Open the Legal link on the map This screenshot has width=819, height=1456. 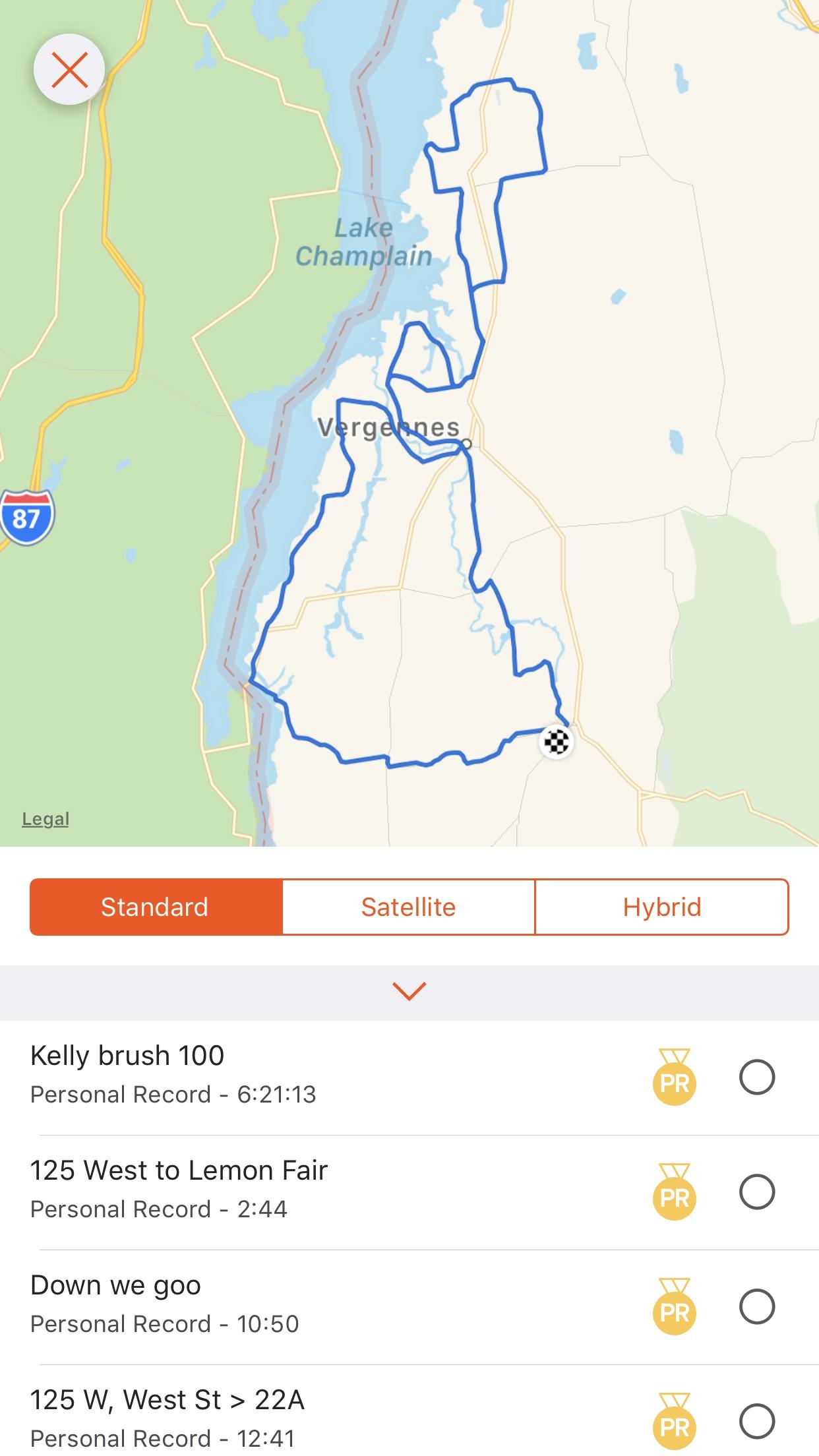pyautogui.click(x=45, y=818)
